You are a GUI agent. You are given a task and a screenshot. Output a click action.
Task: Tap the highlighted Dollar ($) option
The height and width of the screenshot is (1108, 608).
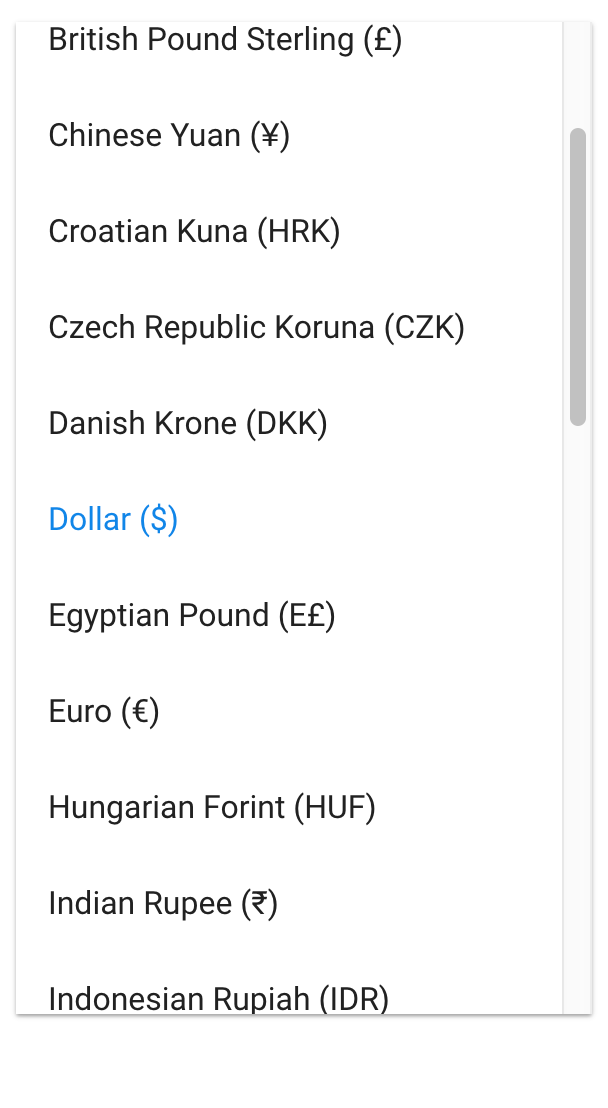(289, 519)
